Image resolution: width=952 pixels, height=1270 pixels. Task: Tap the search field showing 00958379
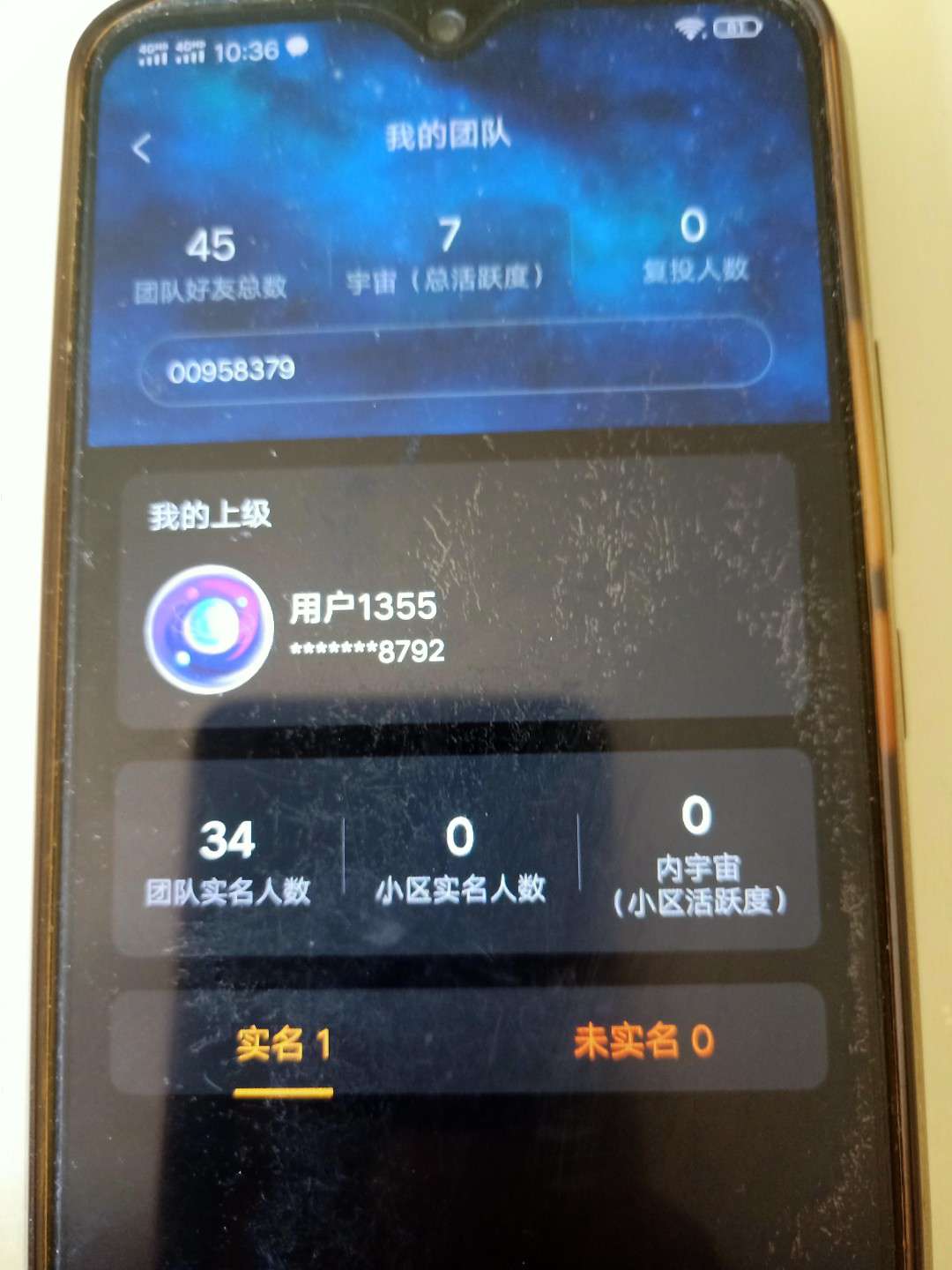[454, 363]
